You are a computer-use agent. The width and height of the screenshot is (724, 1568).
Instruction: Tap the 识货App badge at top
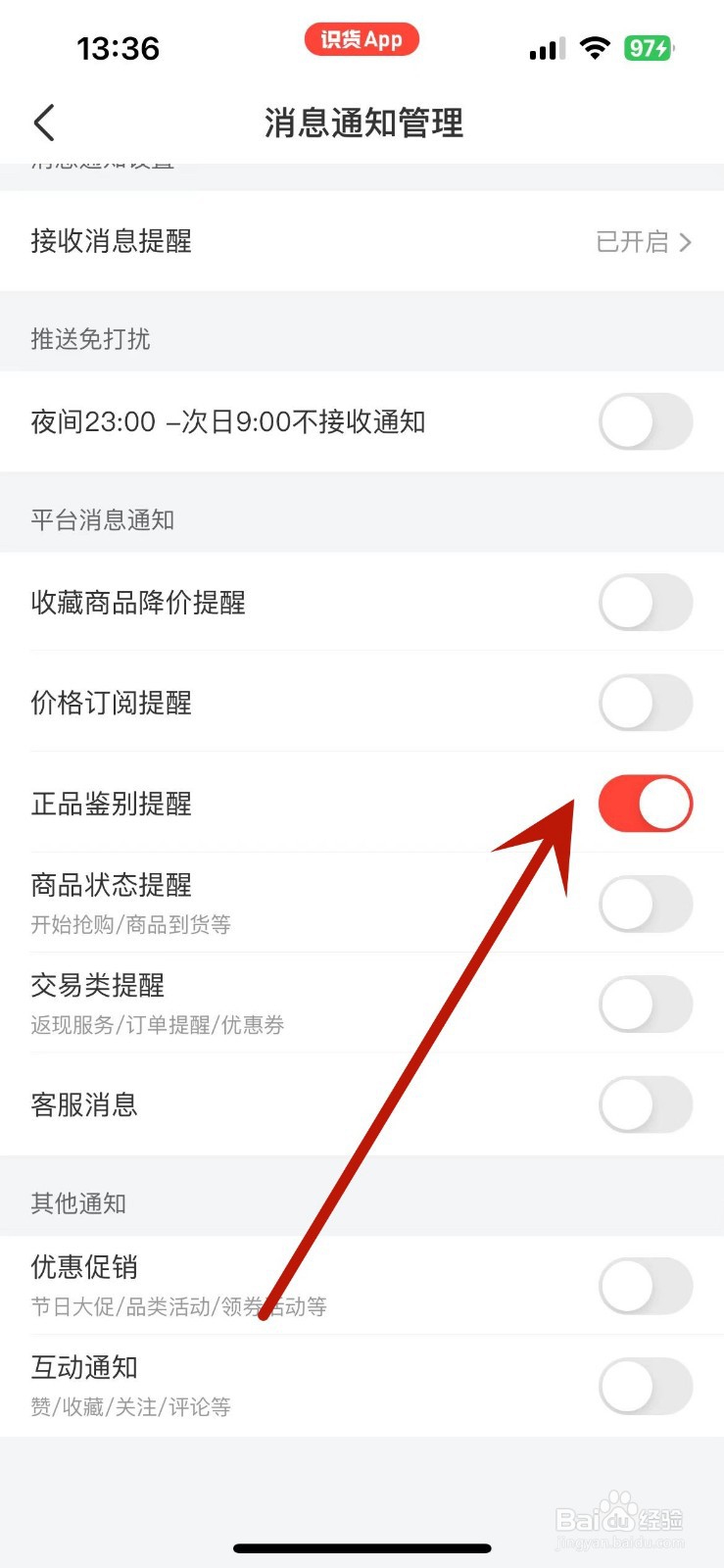click(x=362, y=40)
